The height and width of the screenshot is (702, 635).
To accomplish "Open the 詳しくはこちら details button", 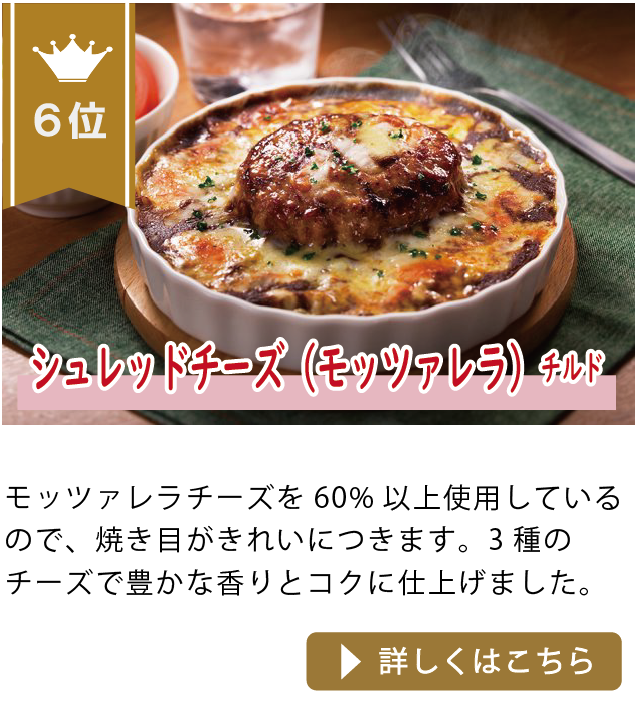I will click(464, 661).
